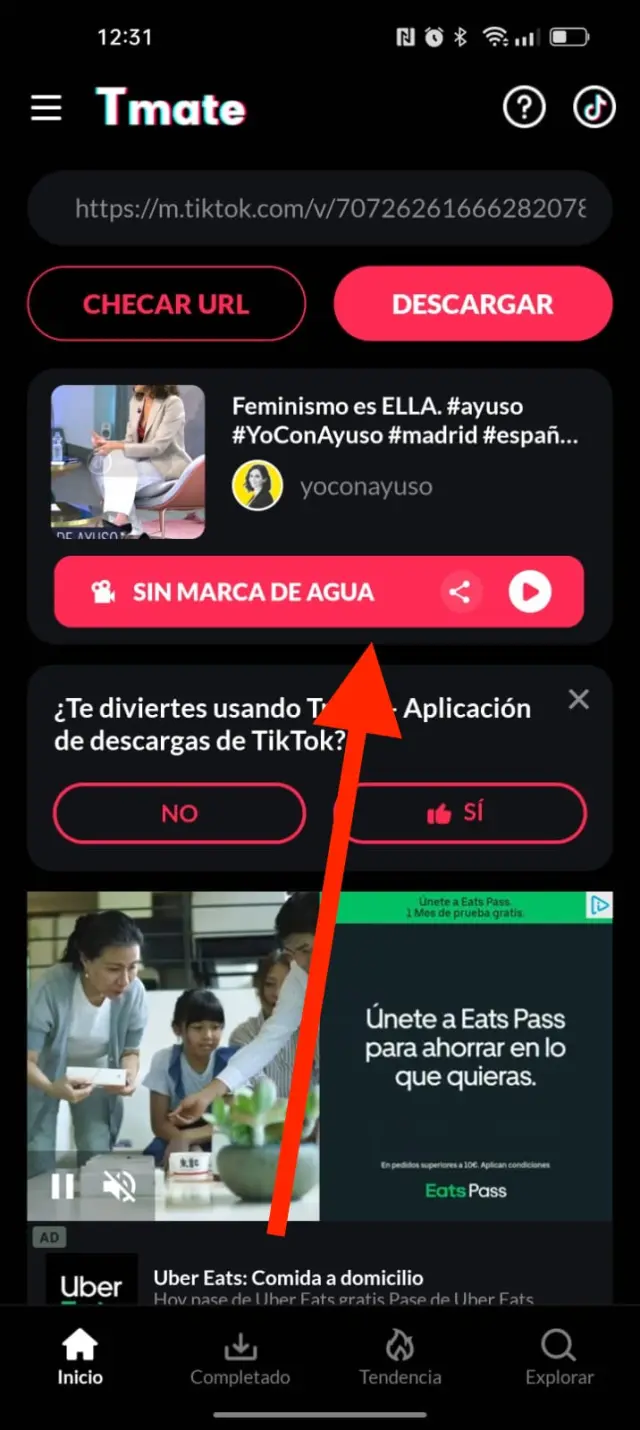Tap the DESCARGAR button

click(472, 304)
